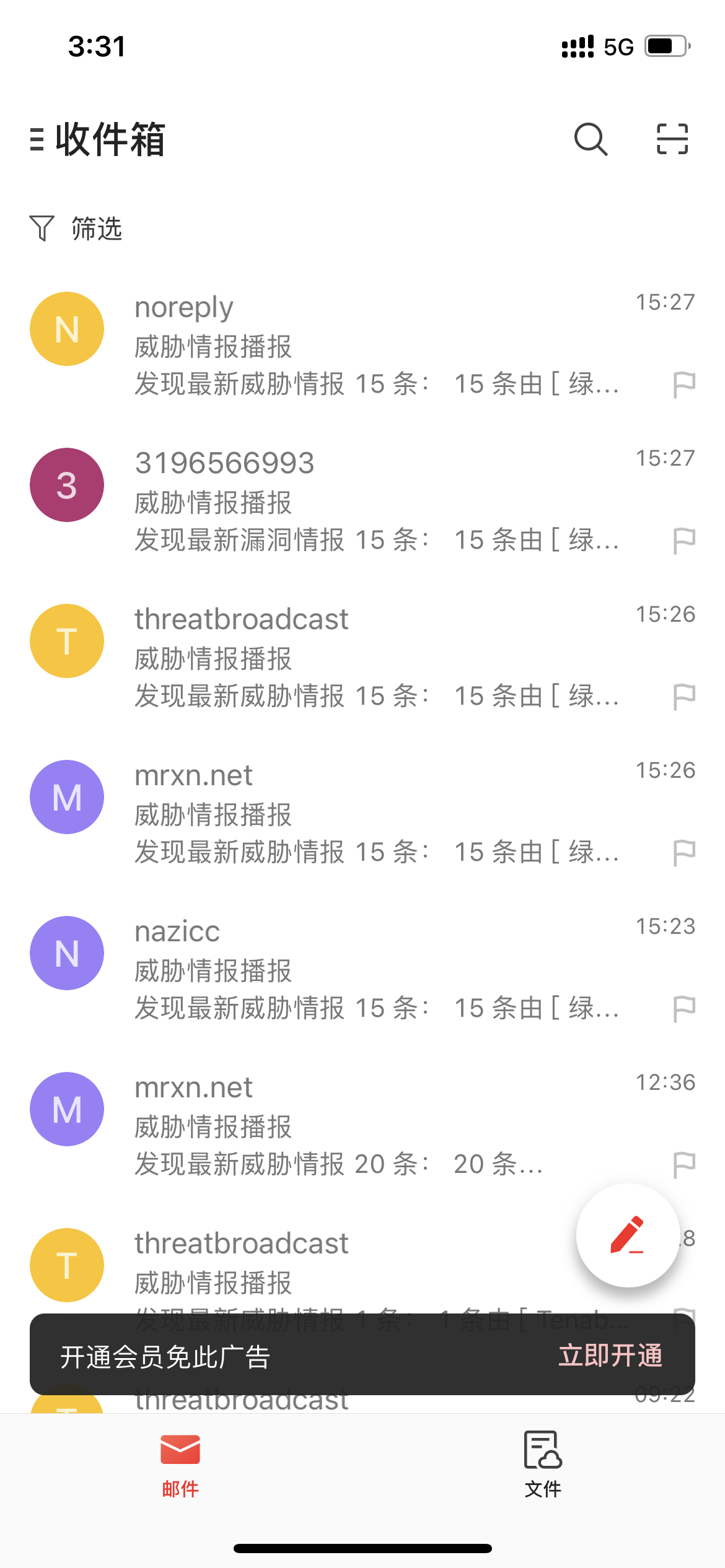Image resolution: width=725 pixels, height=1568 pixels.
Task: Select the purple avatar for mrxn.net
Action: pyautogui.click(x=66, y=797)
